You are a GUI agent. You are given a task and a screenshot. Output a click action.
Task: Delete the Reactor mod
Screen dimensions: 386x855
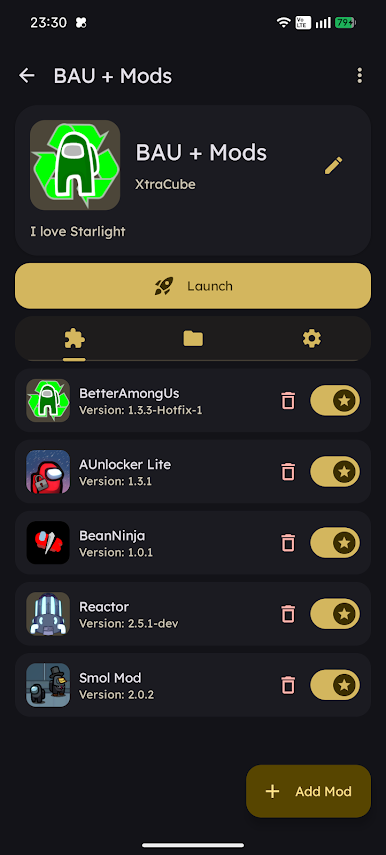coord(288,614)
